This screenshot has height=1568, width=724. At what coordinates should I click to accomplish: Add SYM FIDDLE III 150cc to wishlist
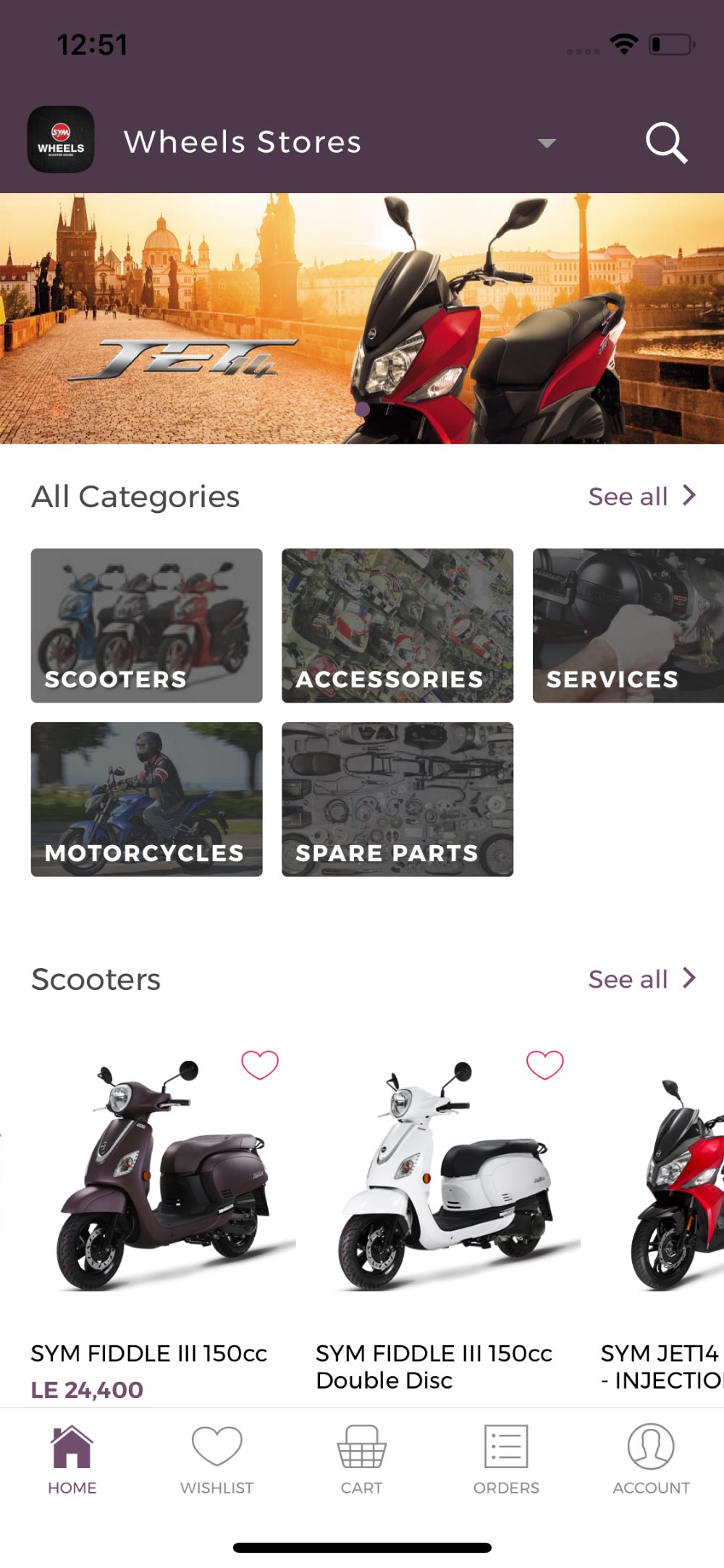coord(260,1064)
